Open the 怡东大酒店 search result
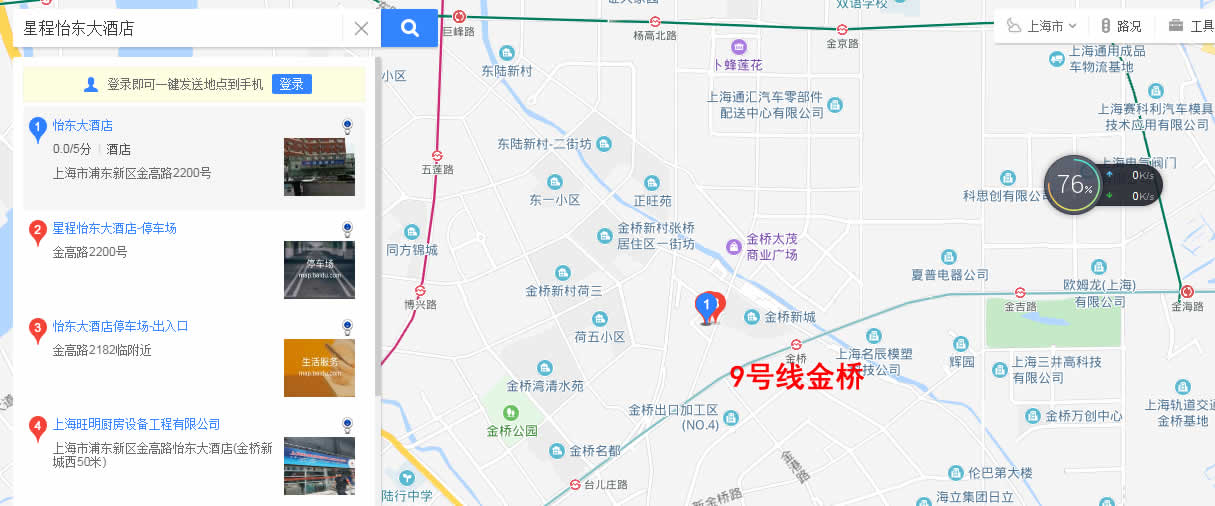This screenshot has width=1215, height=506. (x=82, y=126)
